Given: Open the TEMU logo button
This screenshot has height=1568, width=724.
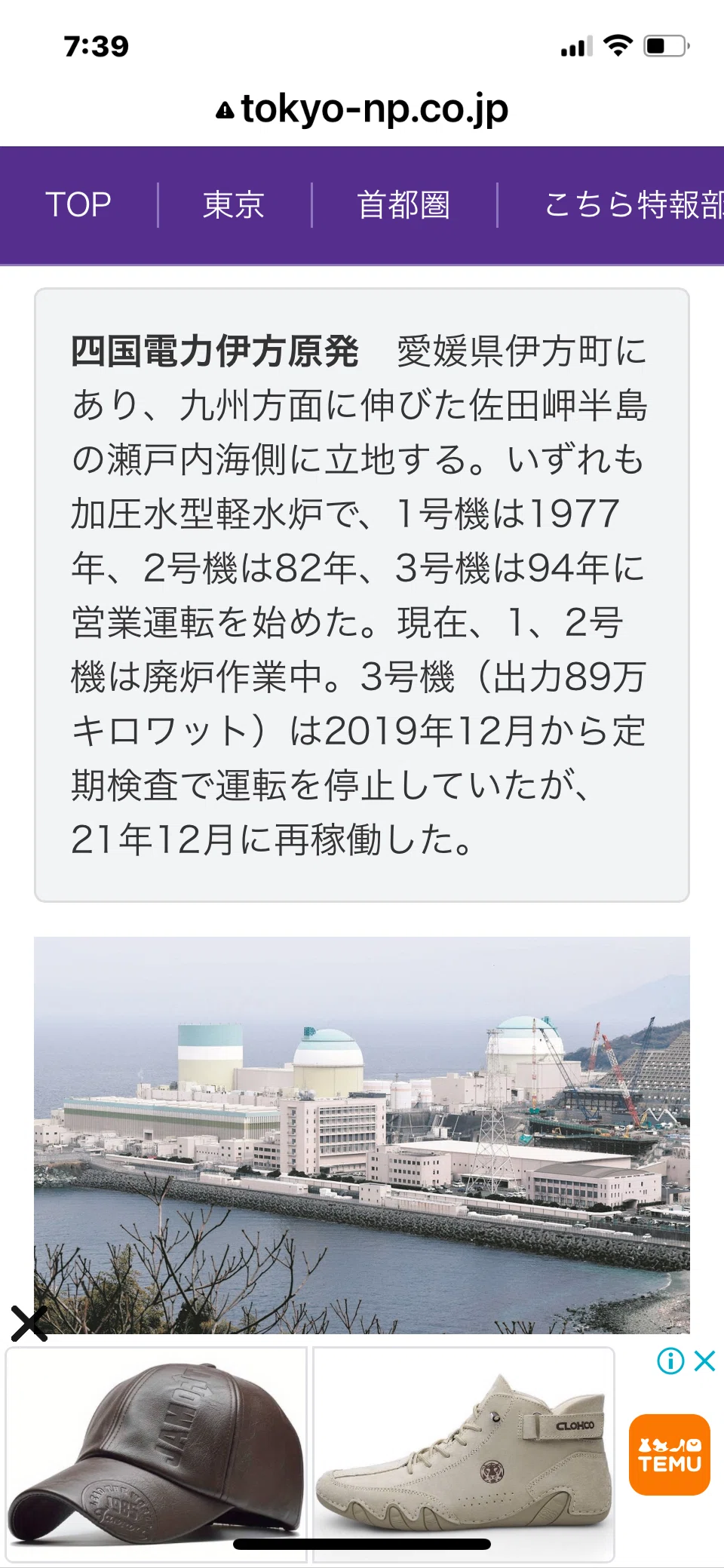Looking at the screenshot, I should pyautogui.click(x=670, y=1454).
